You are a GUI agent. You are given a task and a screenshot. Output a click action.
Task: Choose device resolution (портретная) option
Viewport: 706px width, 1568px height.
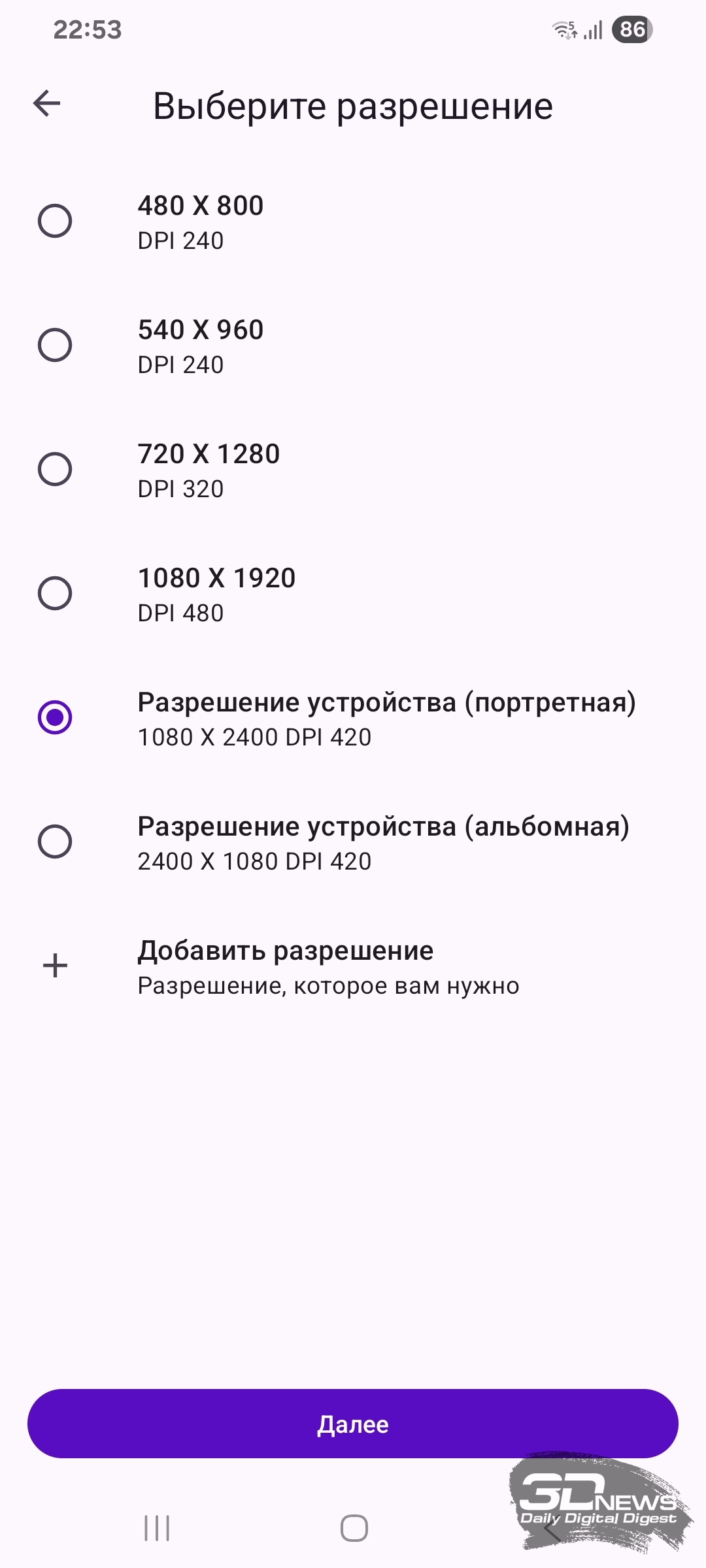point(55,717)
